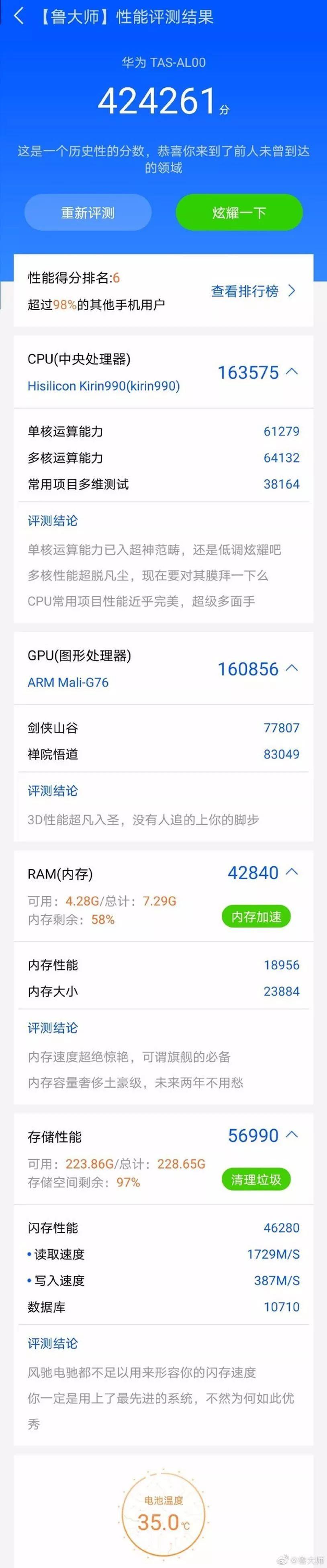Collapse the CPU score section
The width and height of the screenshot is (327, 1568).
(x=292, y=371)
